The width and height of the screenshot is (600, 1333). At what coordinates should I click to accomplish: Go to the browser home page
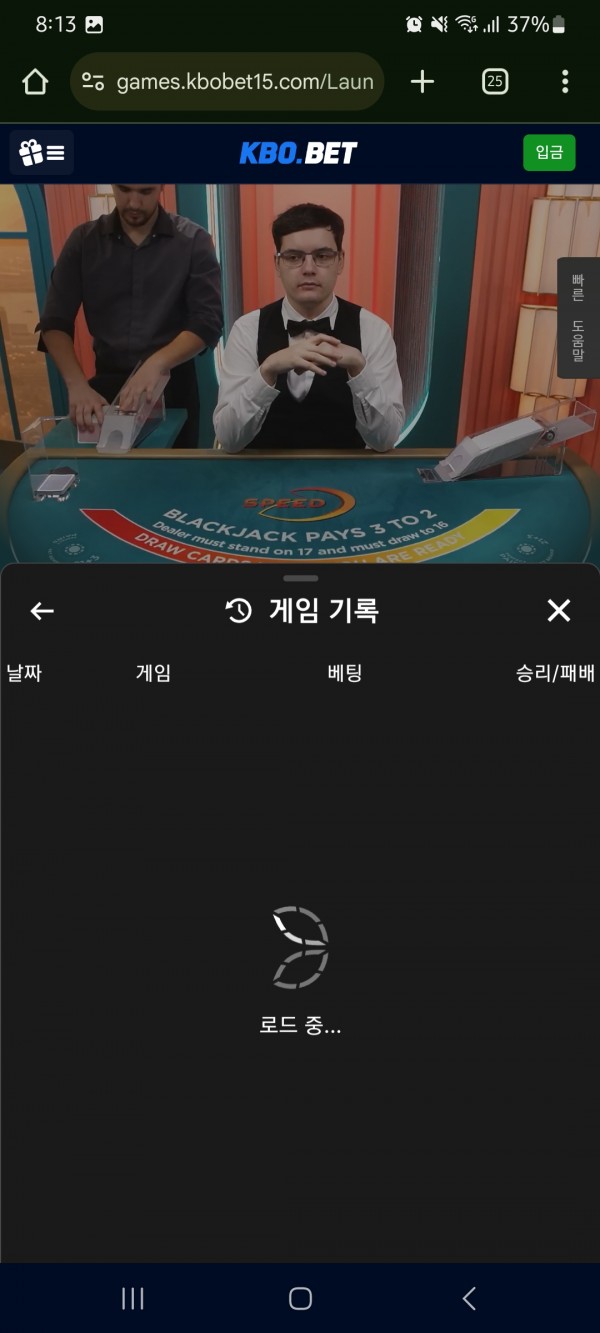coord(35,82)
